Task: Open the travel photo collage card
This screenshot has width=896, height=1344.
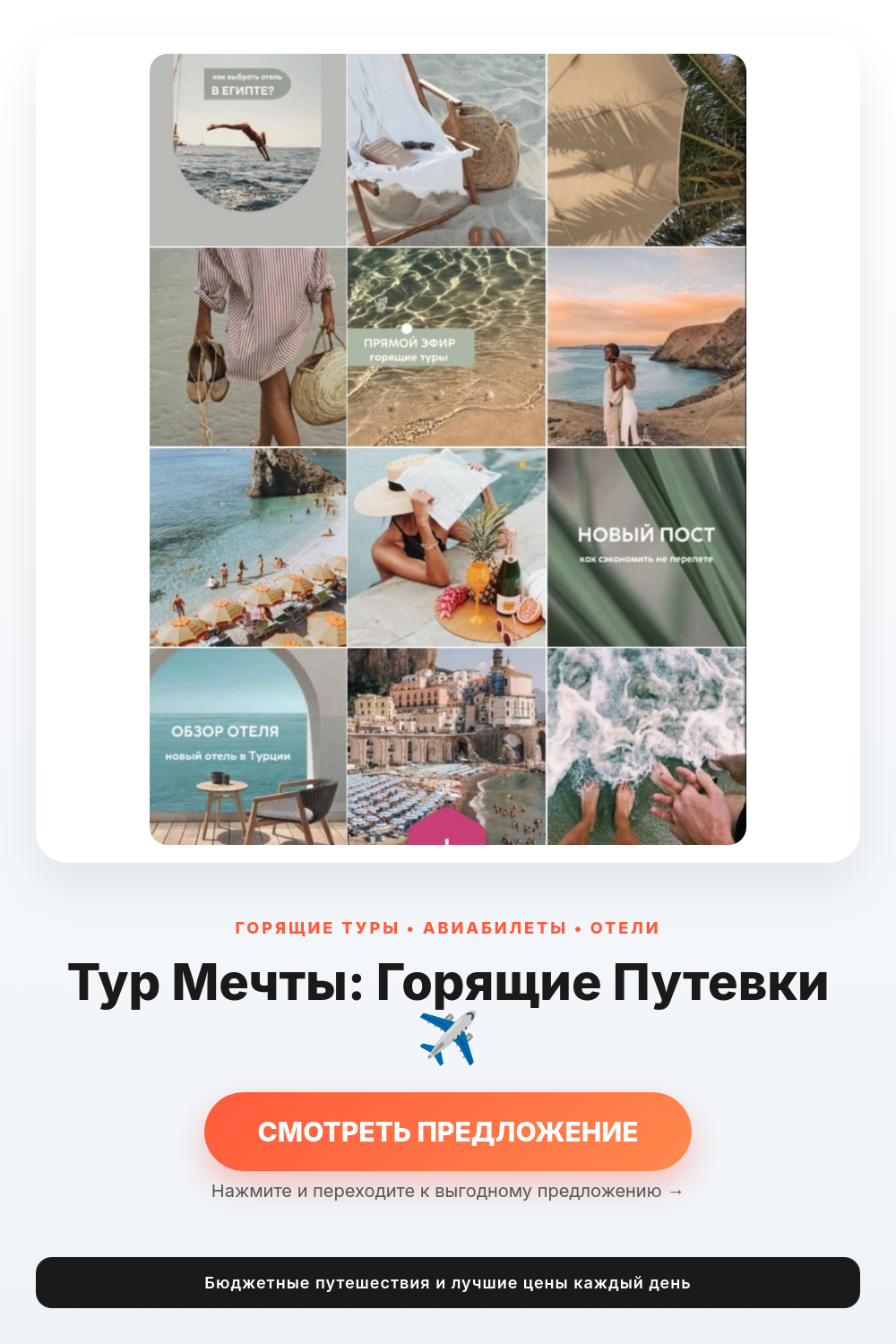Action: point(448,449)
